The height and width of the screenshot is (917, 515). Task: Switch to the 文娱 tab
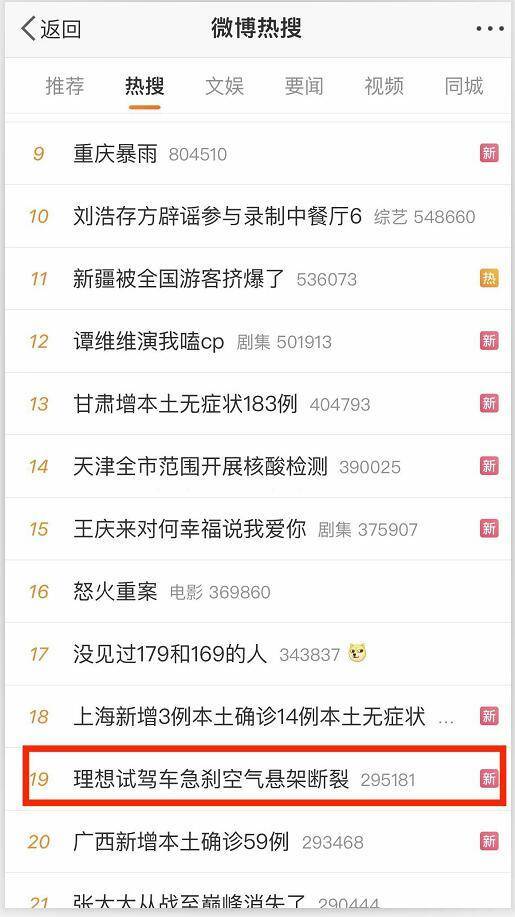(224, 86)
